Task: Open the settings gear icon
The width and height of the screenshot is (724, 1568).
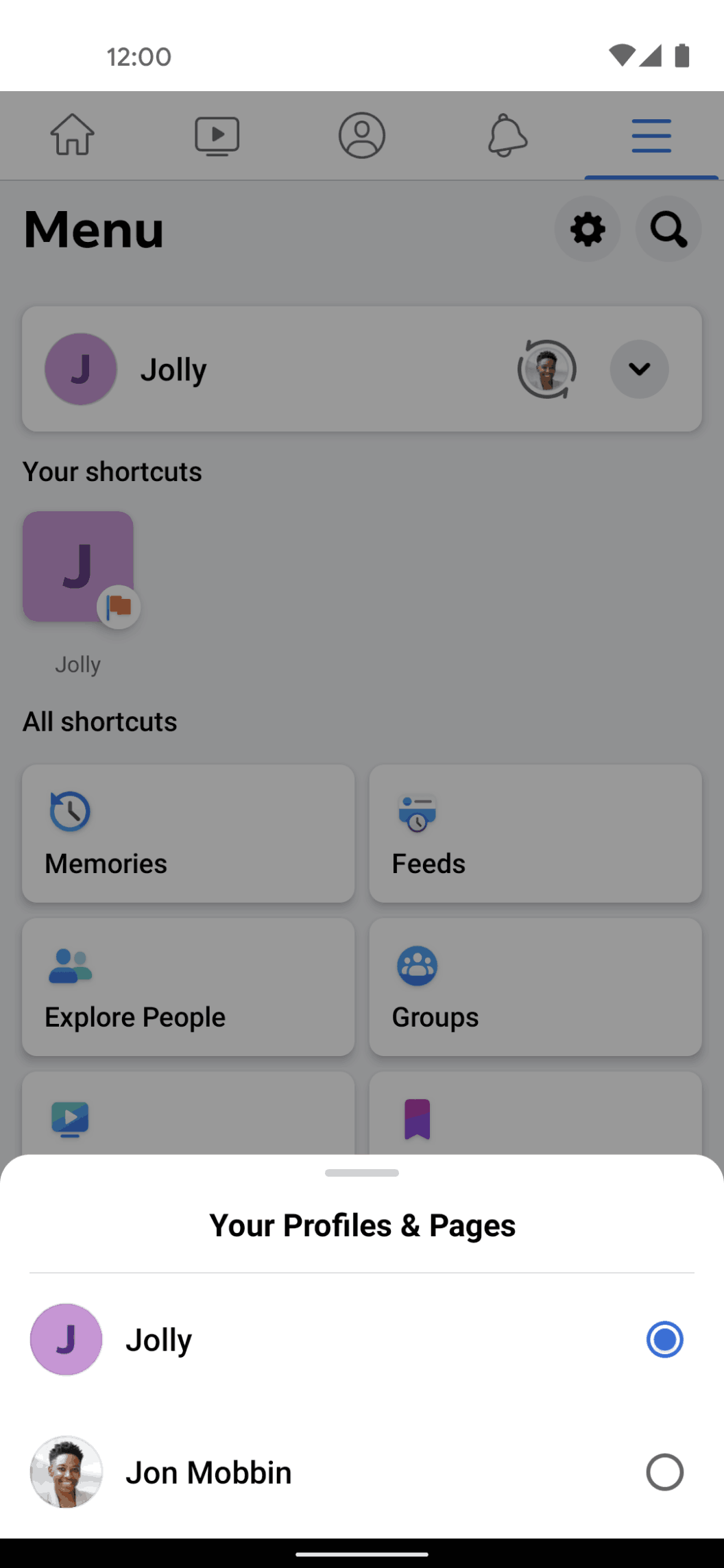Action: 588,229
